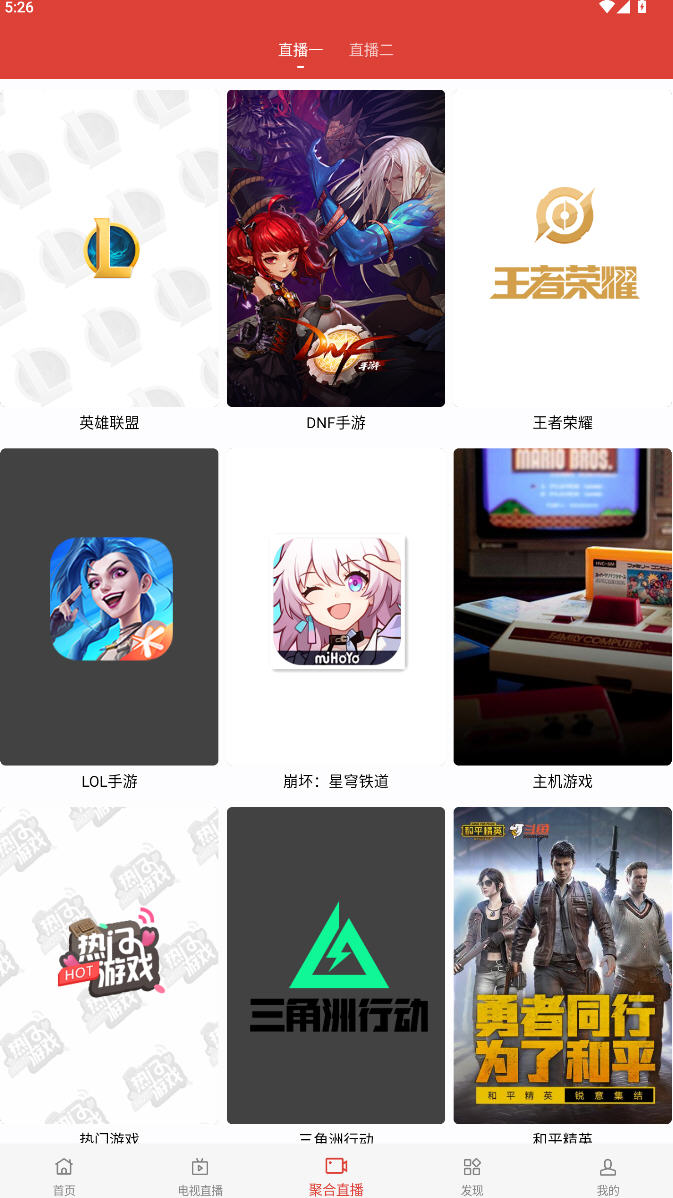Switch to the 直播一 tab
Image resolution: width=673 pixels, height=1198 pixels.
tap(300, 50)
